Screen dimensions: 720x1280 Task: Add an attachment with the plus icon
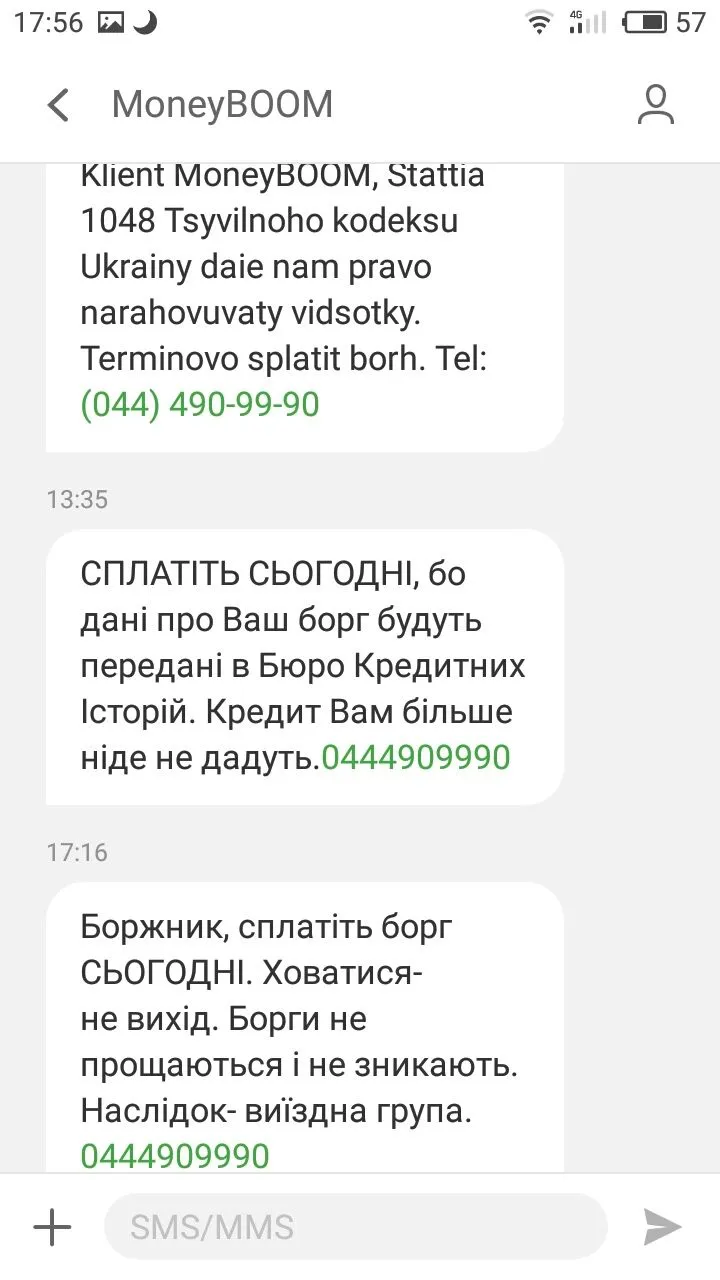click(52, 1227)
